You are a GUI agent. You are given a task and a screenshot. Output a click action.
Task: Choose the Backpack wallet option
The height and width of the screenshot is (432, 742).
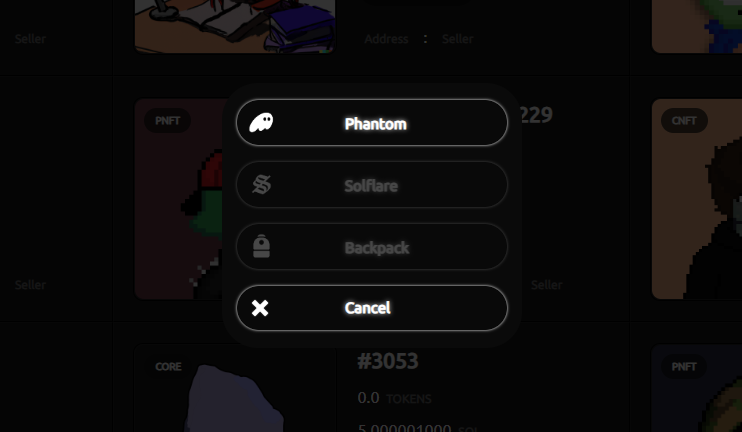371,247
